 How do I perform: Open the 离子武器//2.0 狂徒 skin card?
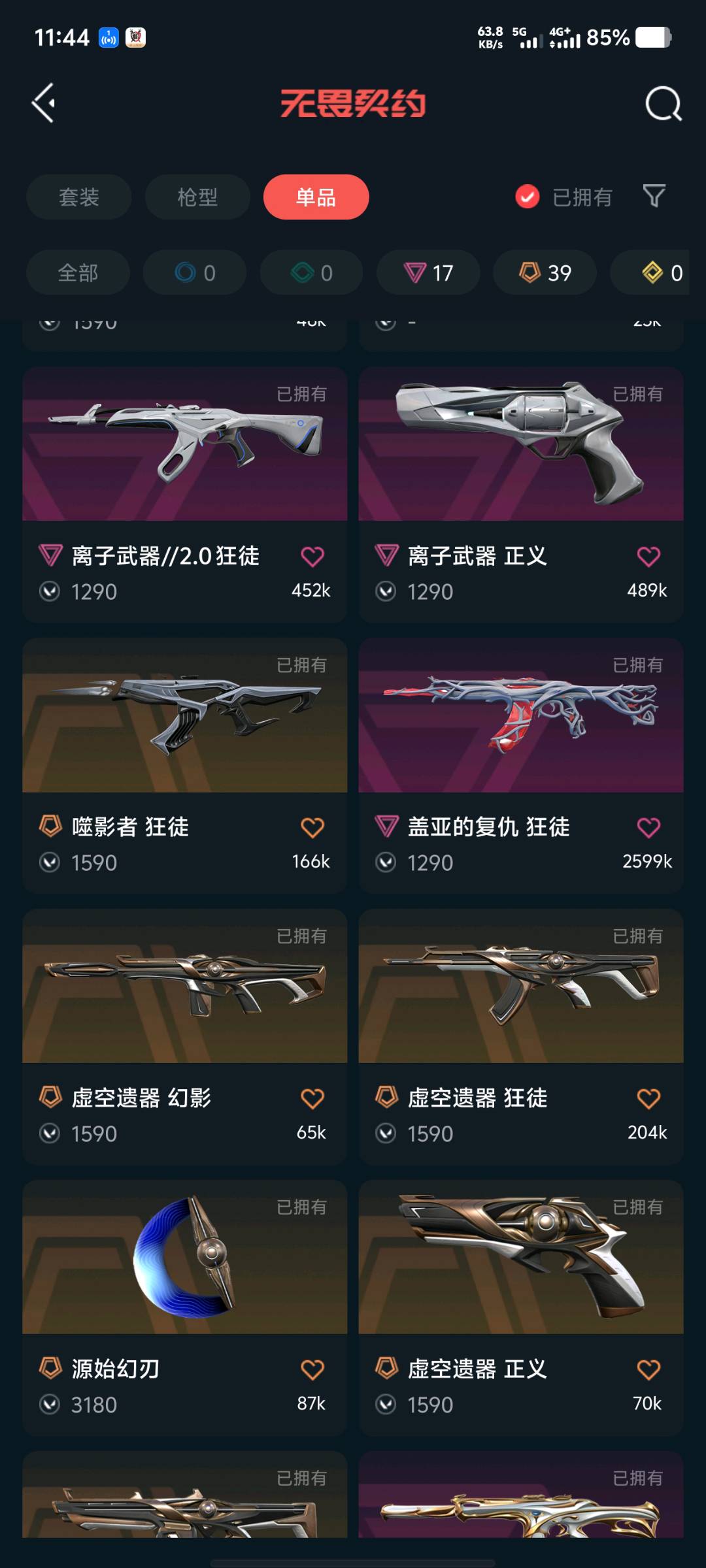184,457
